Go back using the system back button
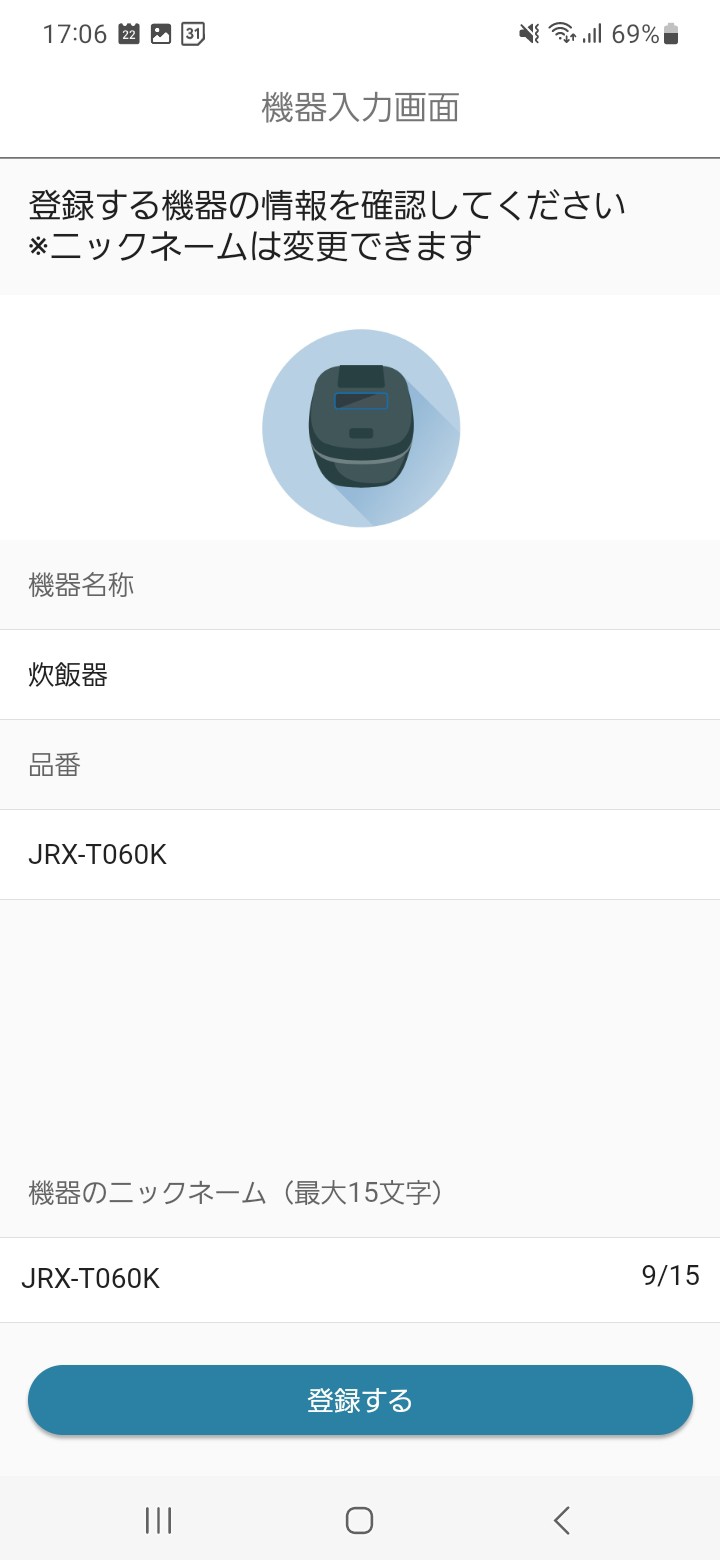This screenshot has height=1560, width=720. point(561,1520)
